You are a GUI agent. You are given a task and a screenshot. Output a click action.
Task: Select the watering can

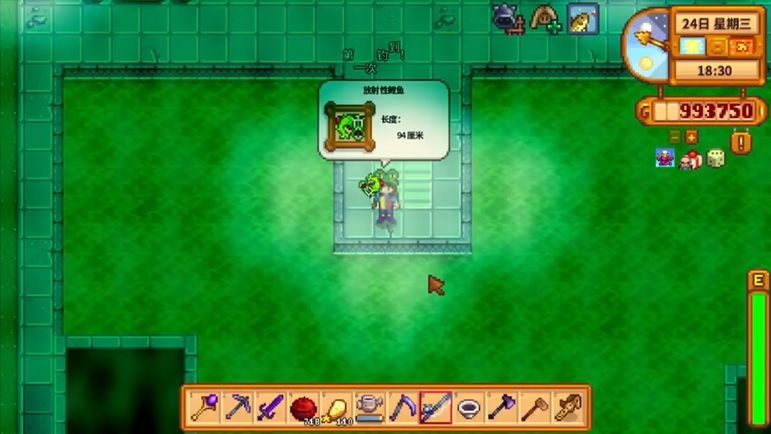point(370,407)
